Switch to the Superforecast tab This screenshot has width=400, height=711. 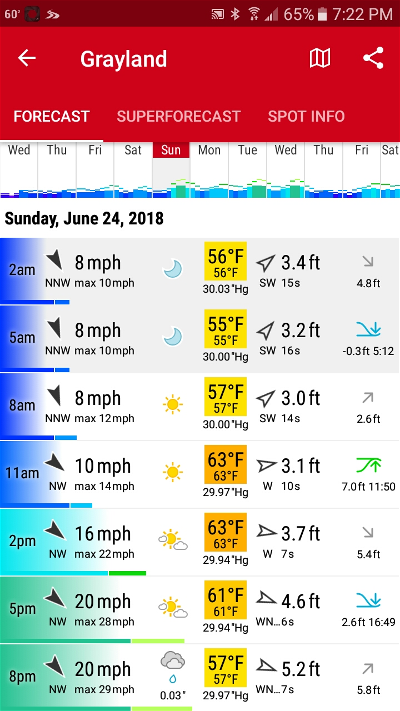[179, 117]
